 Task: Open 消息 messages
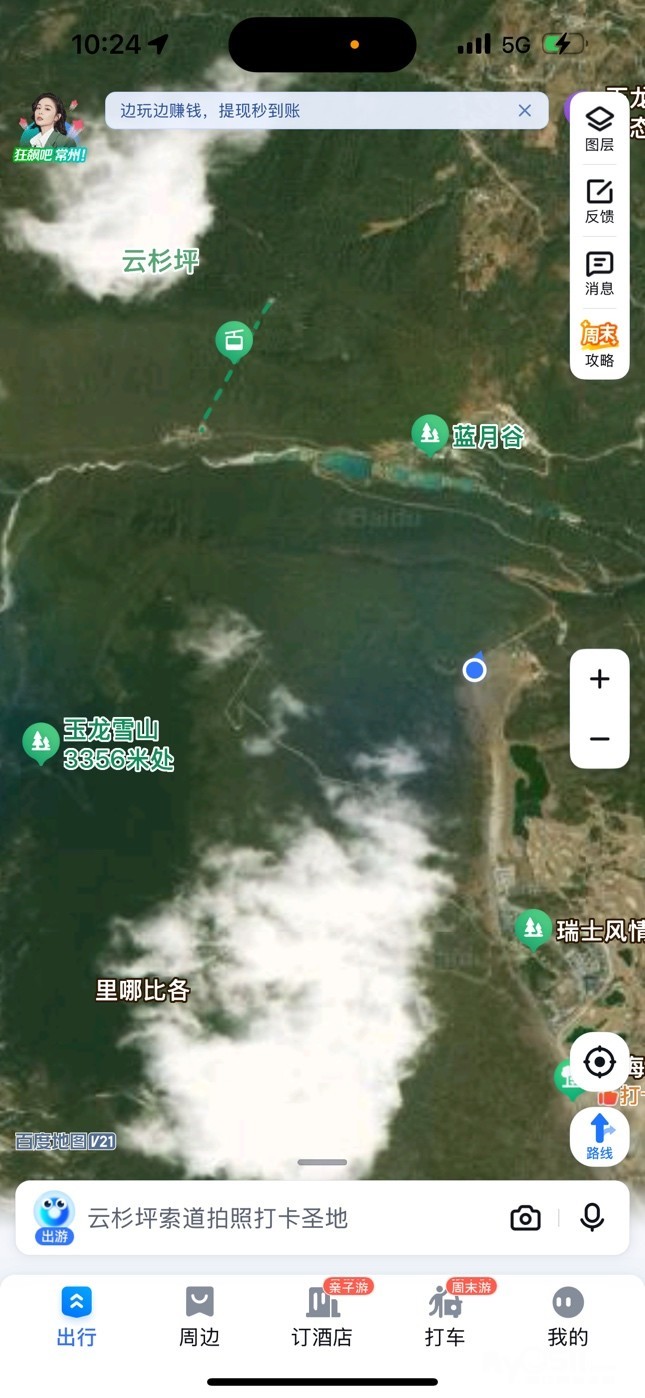point(599,273)
